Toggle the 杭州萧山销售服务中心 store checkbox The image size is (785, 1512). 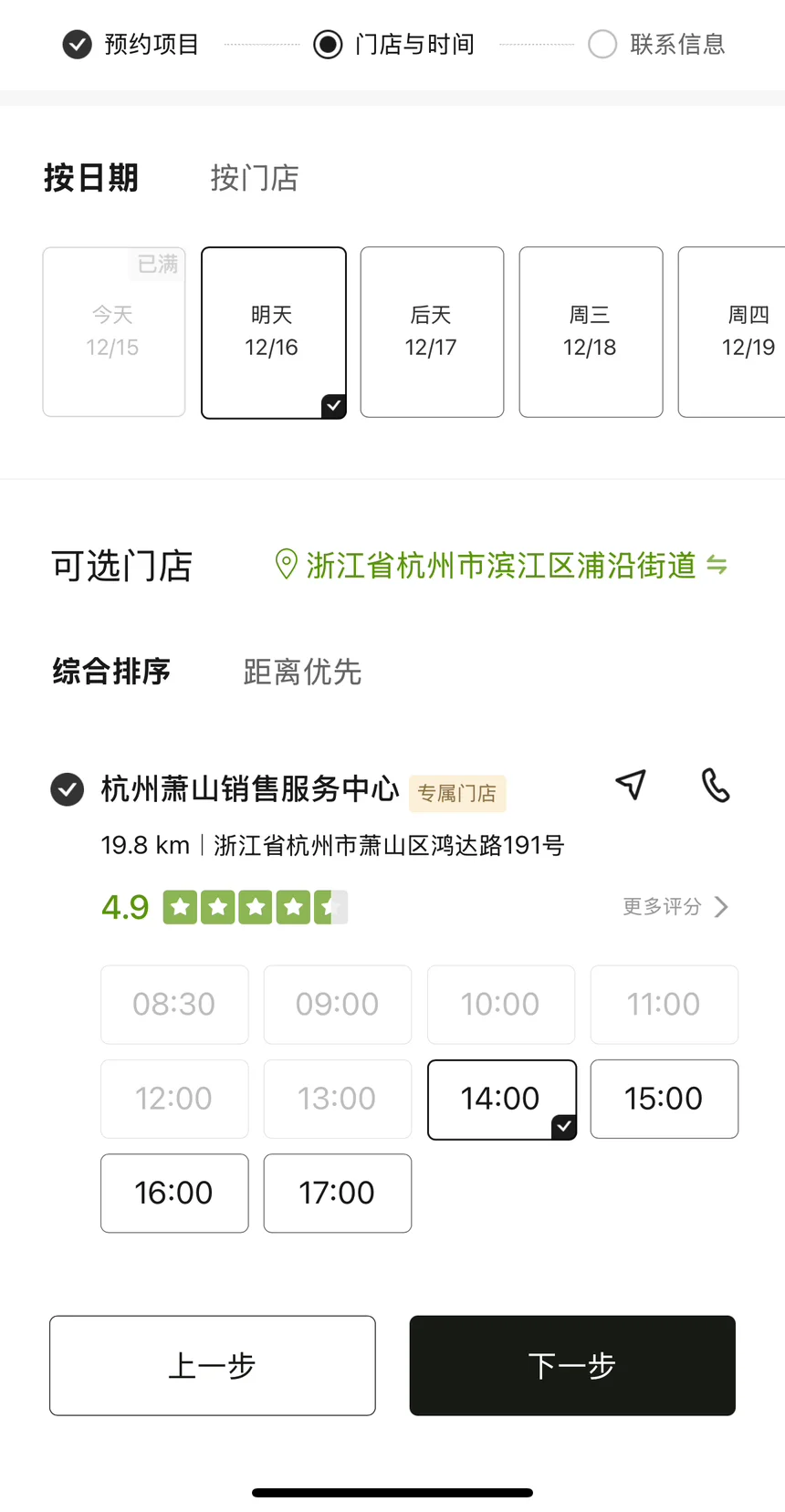pyautogui.click(x=67, y=789)
